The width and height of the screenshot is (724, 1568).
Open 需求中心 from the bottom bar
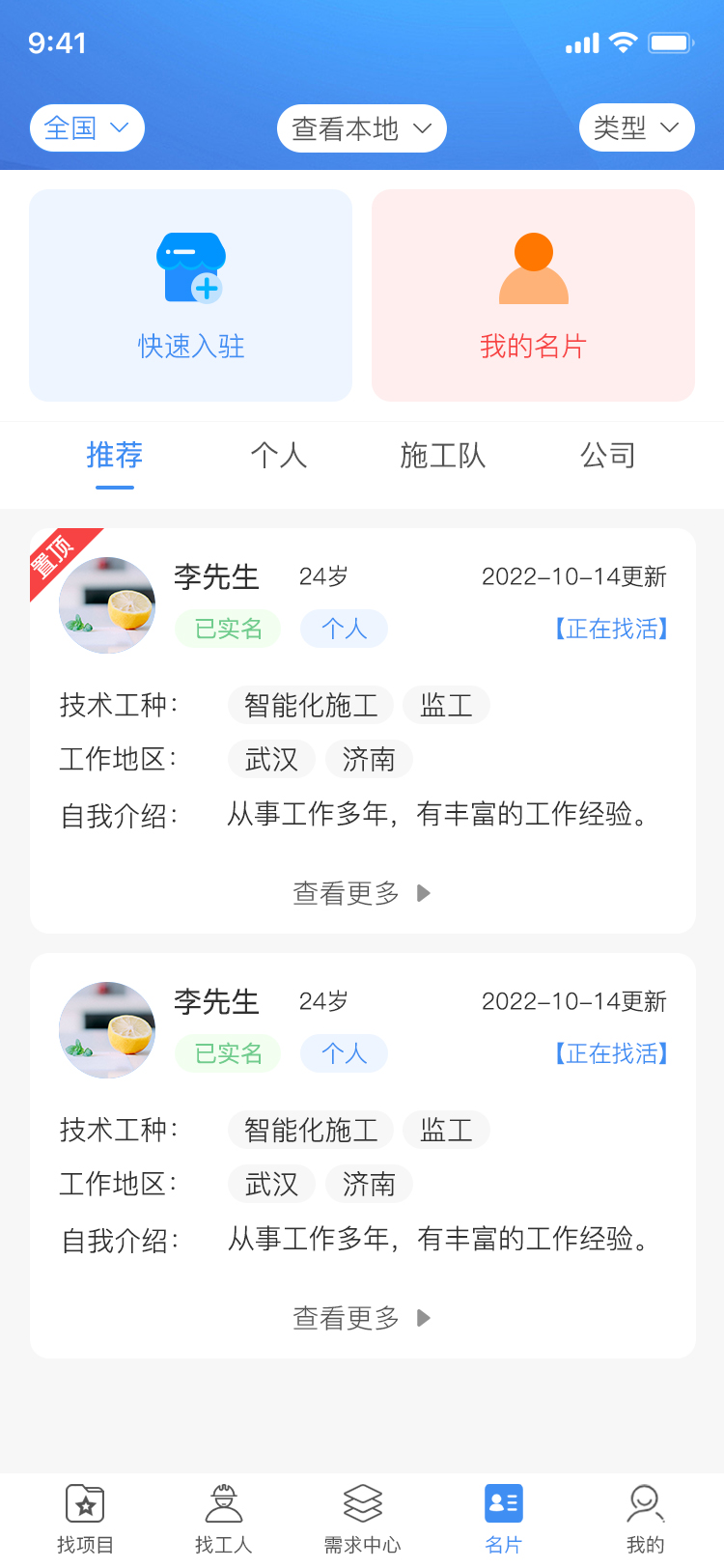click(362, 1519)
